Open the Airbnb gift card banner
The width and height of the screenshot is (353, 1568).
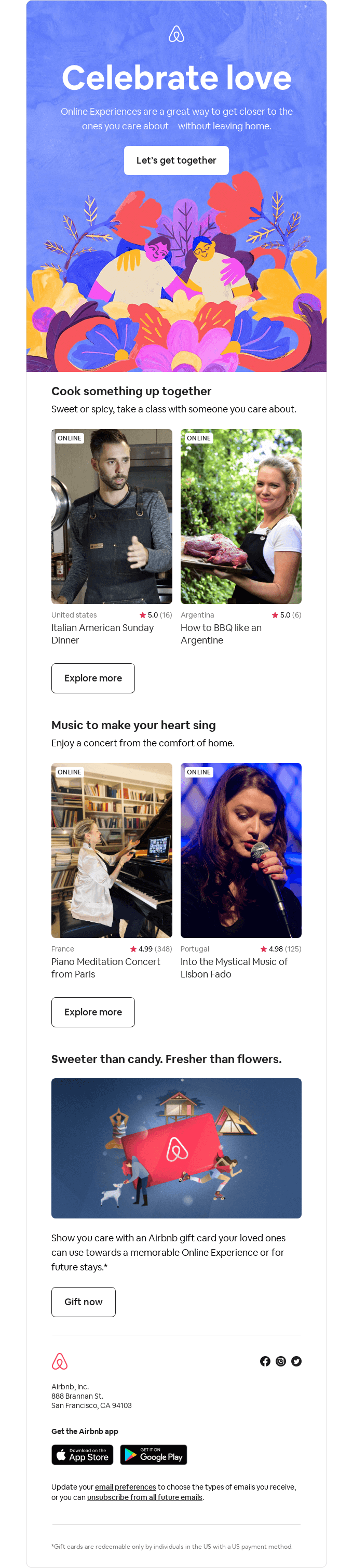click(176, 1147)
